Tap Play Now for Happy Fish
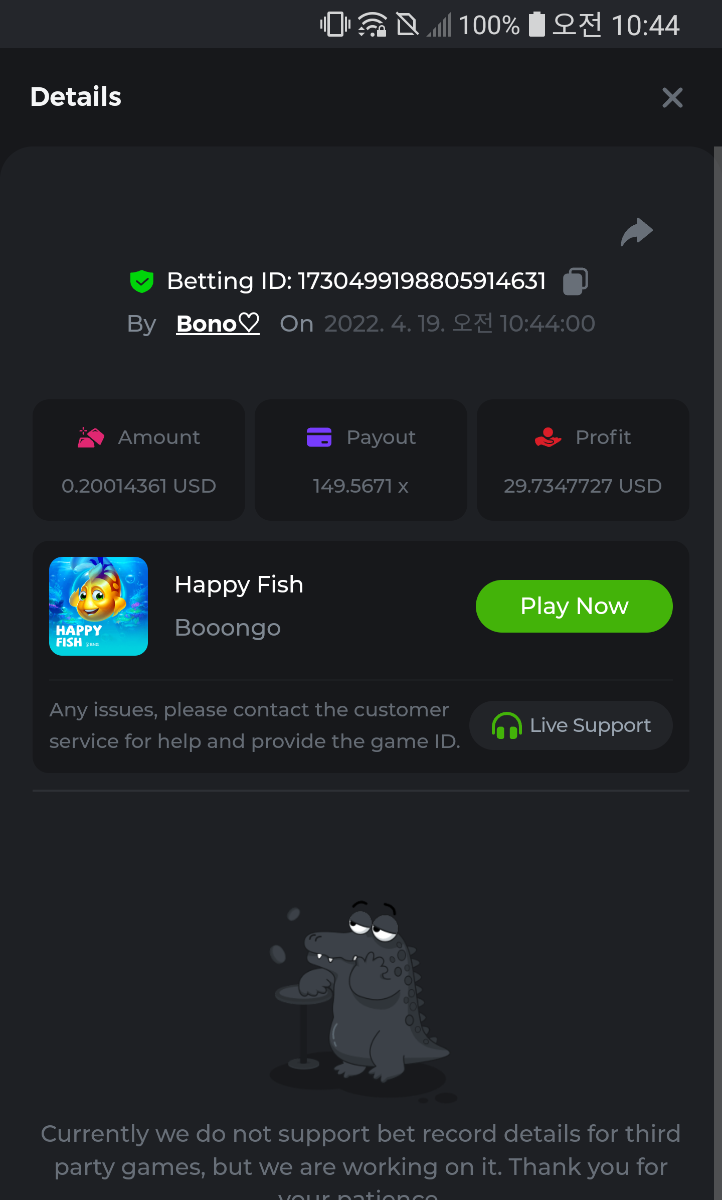The image size is (722, 1200). (574, 606)
